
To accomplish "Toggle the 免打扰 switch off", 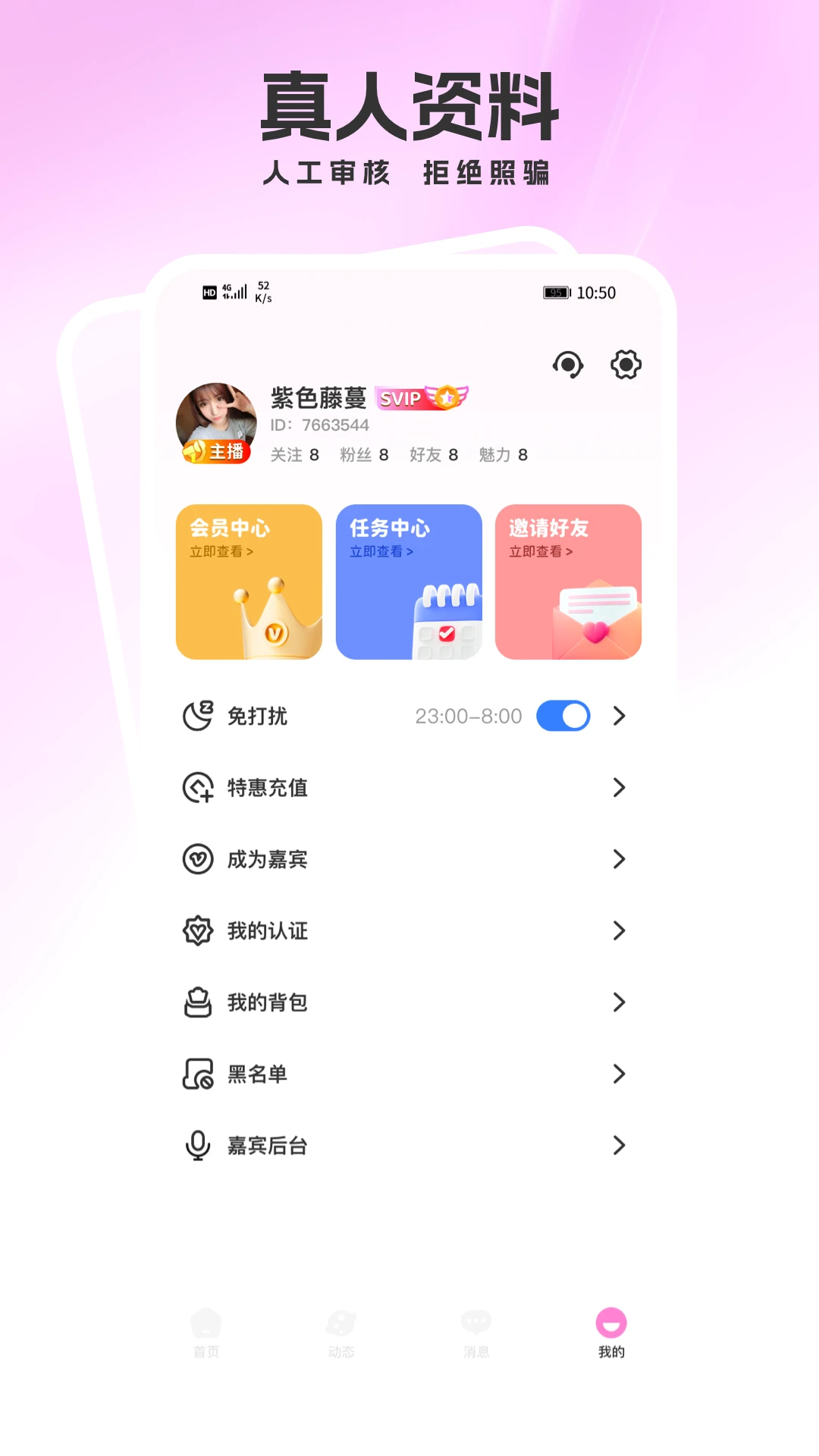I will (x=562, y=716).
